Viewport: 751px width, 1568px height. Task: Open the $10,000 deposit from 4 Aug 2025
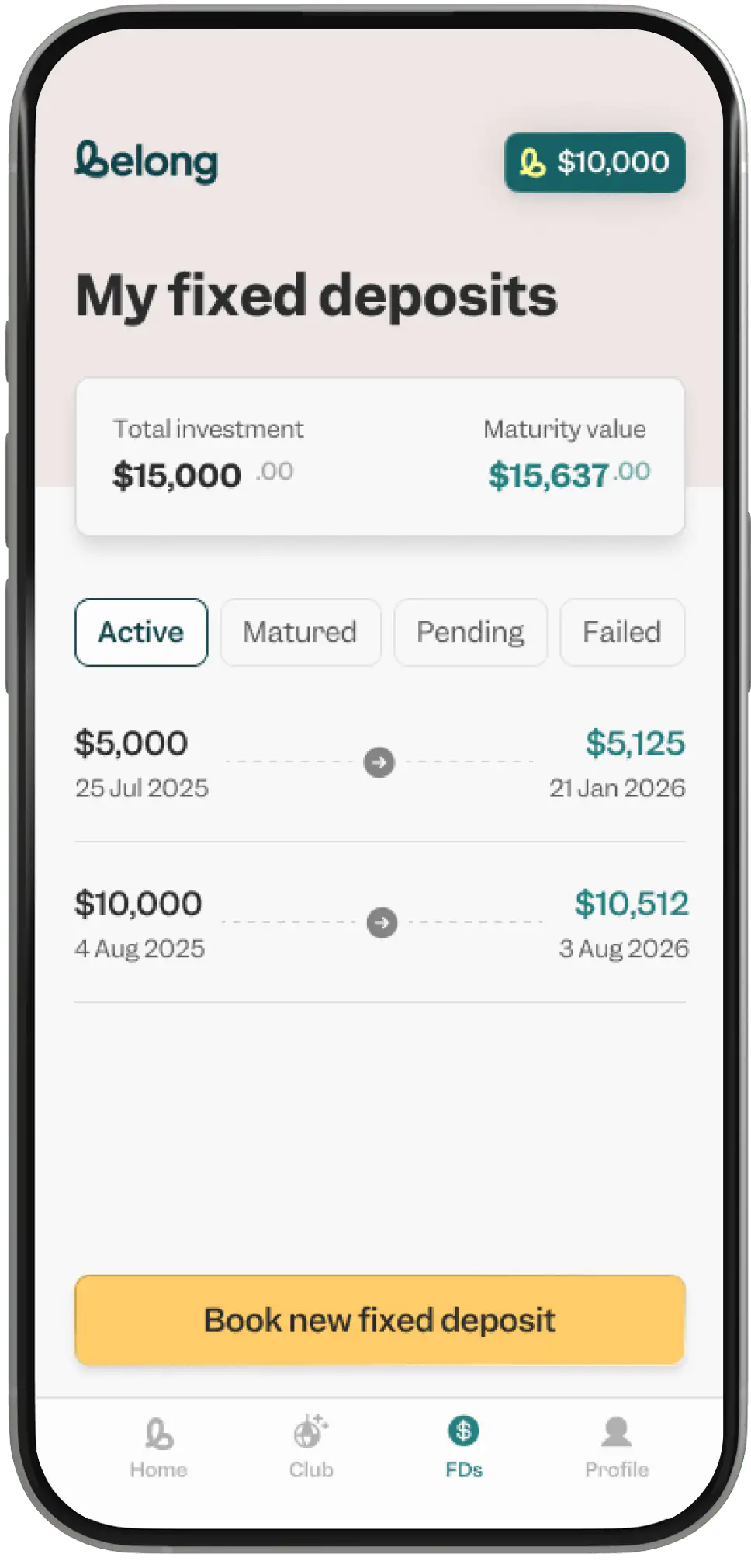pyautogui.click(x=380, y=924)
